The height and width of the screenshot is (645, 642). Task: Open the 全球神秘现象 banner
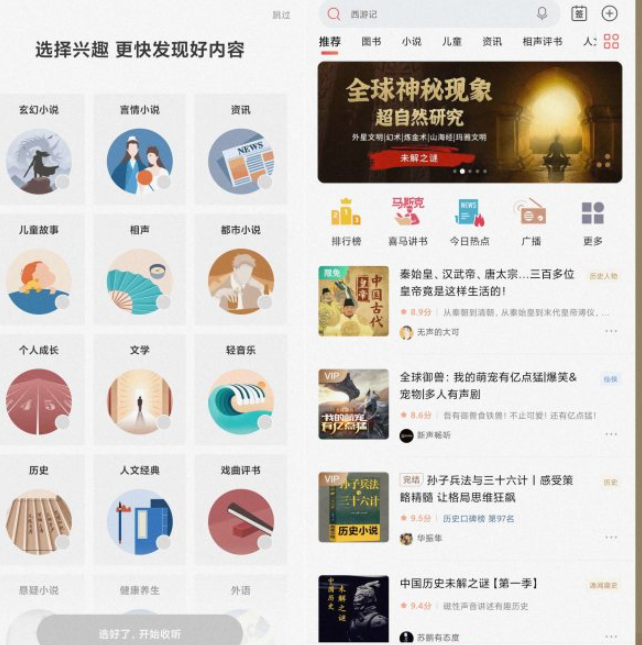[x=469, y=122]
